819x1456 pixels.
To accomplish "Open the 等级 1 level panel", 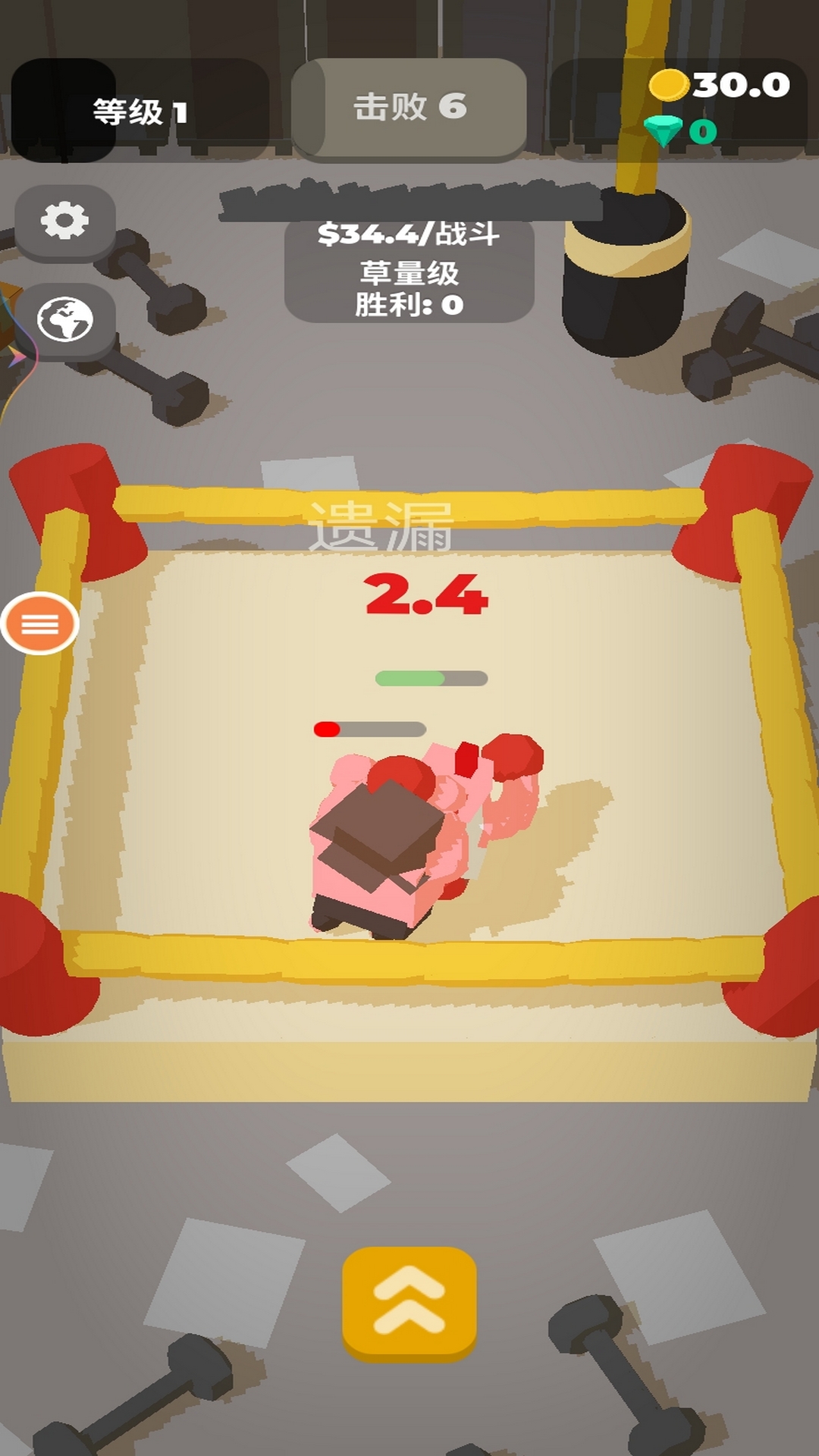I will click(x=140, y=109).
